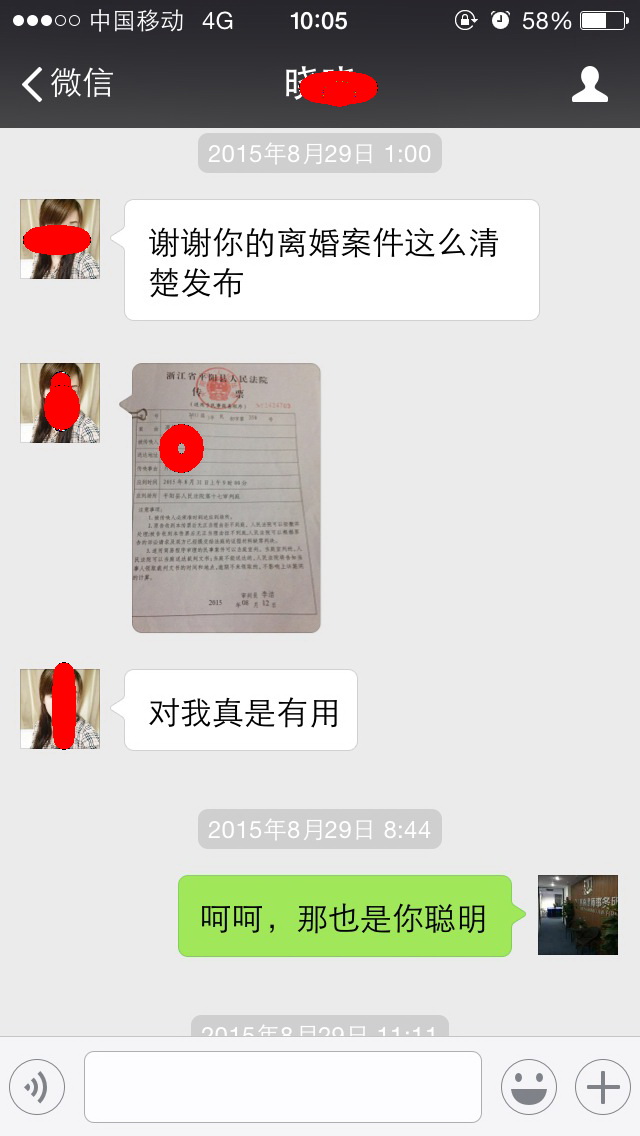Switch to voice message input
Viewport: 640px width, 1136px height.
[37, 1087]
